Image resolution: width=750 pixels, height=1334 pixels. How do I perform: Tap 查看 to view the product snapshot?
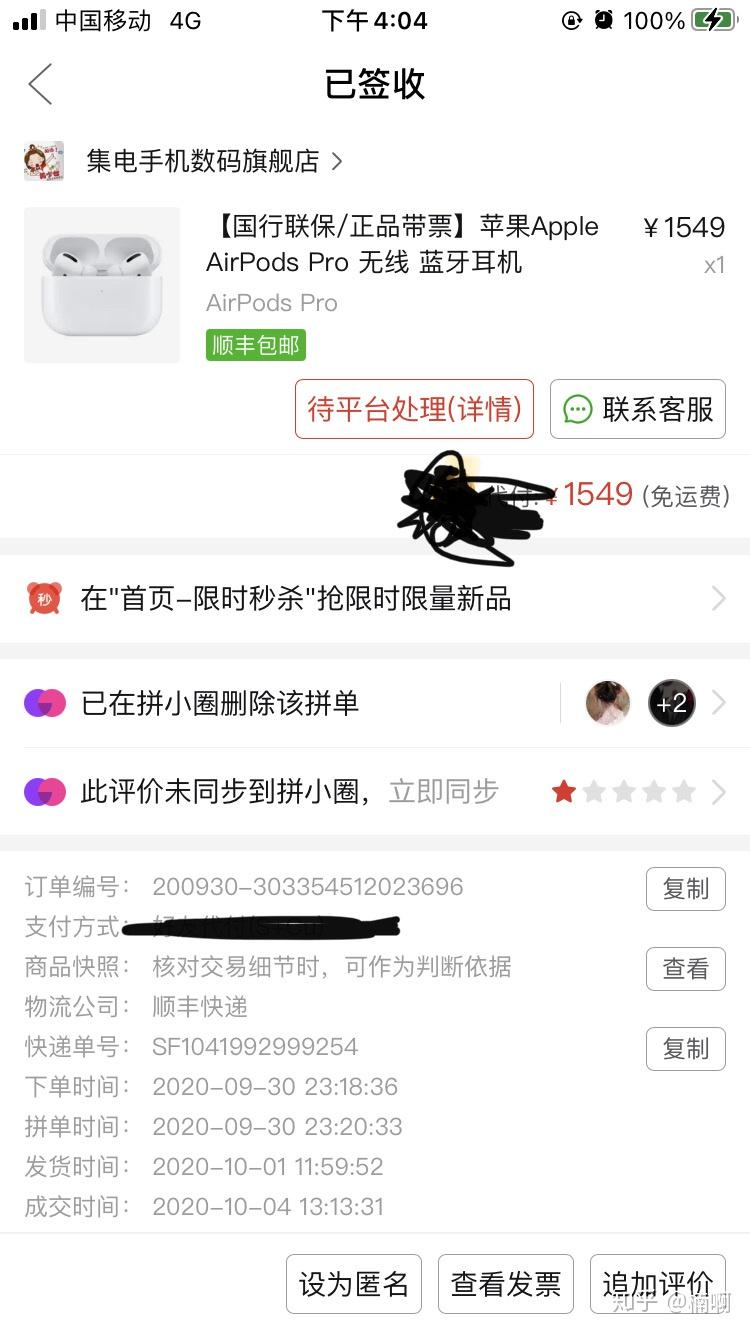click(685, 969)
